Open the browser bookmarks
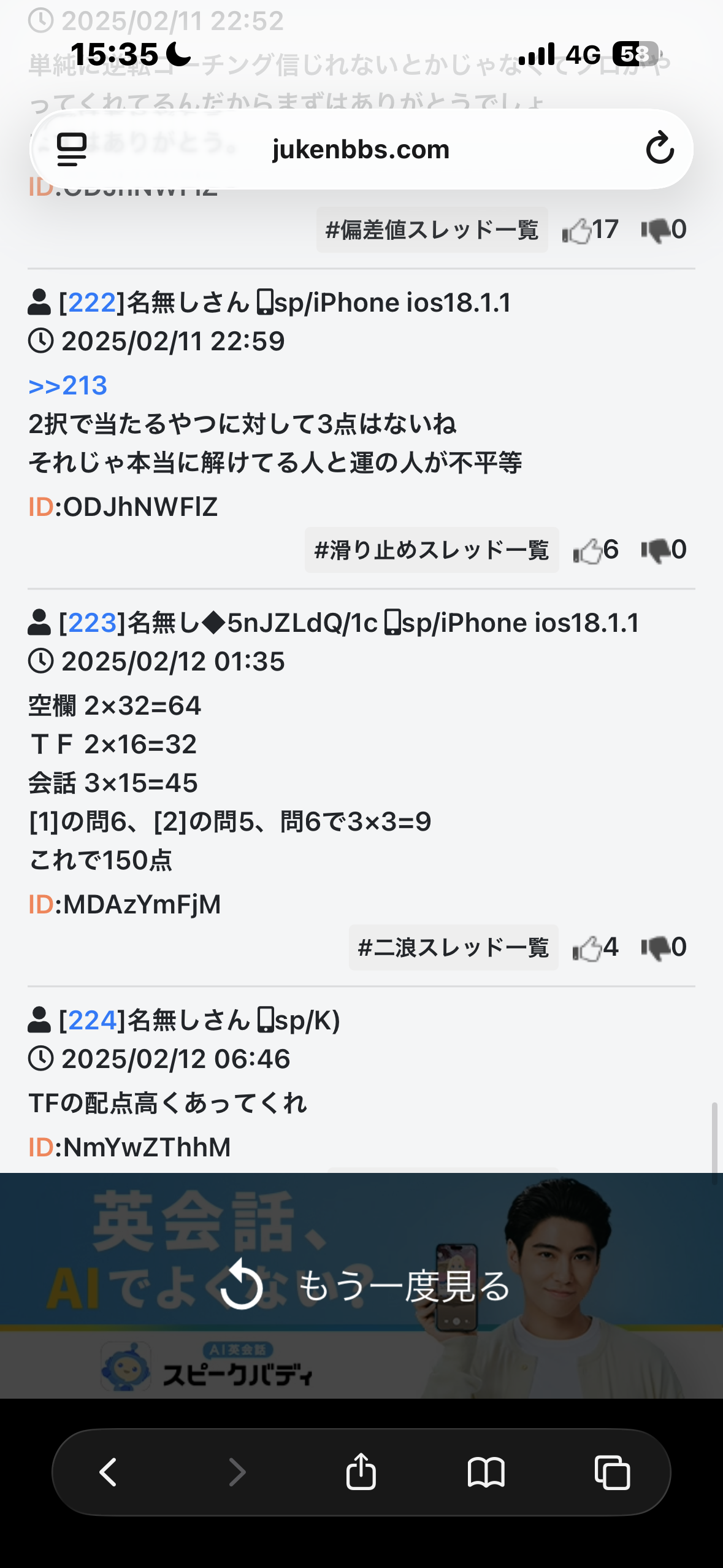This screenshot has height=1568, width=723. click(x=486, y=1472)
